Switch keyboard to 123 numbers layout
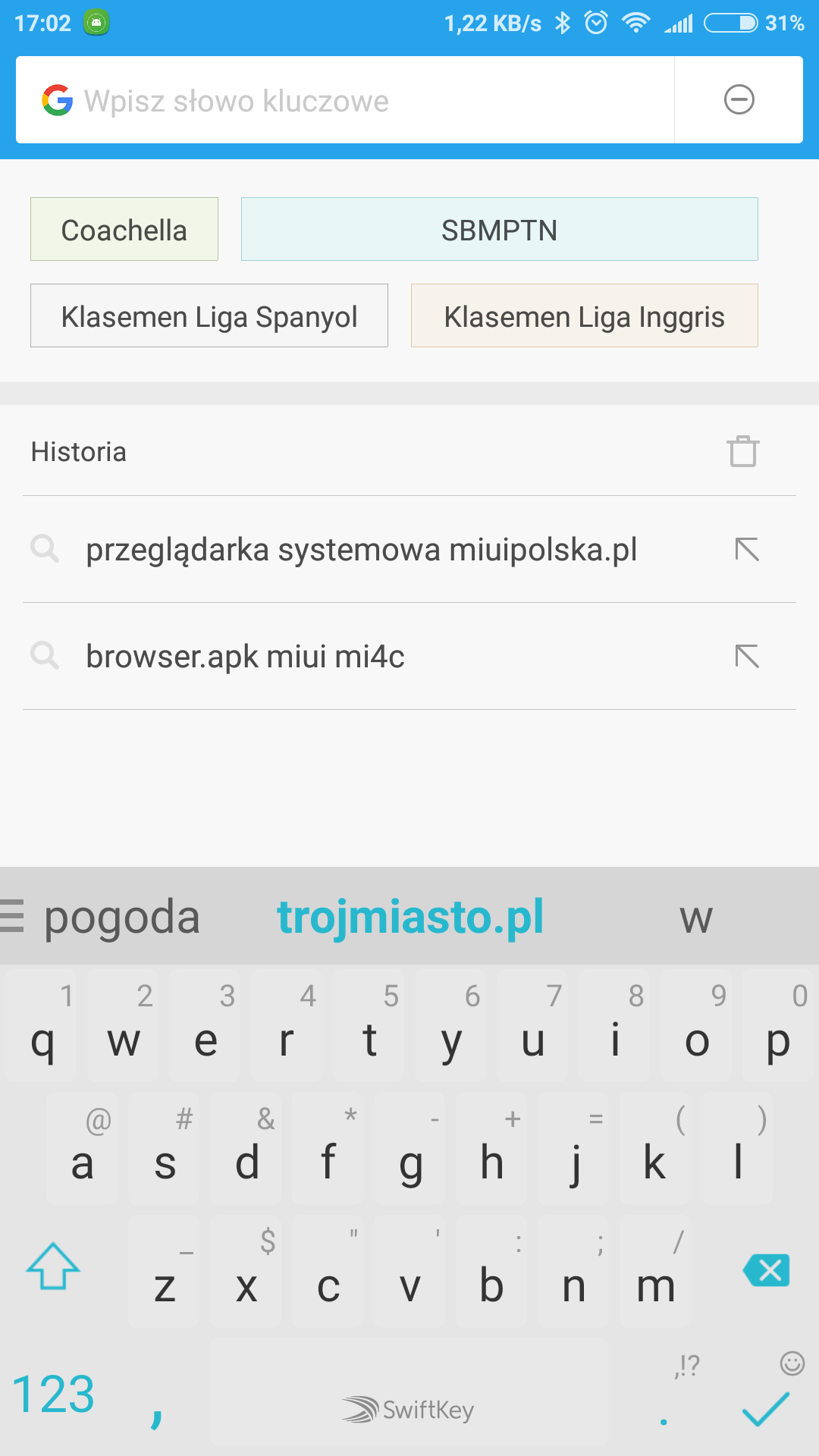Viewport: 819px width, 1456px height. pyautogui.click(x=54, y=1395)
